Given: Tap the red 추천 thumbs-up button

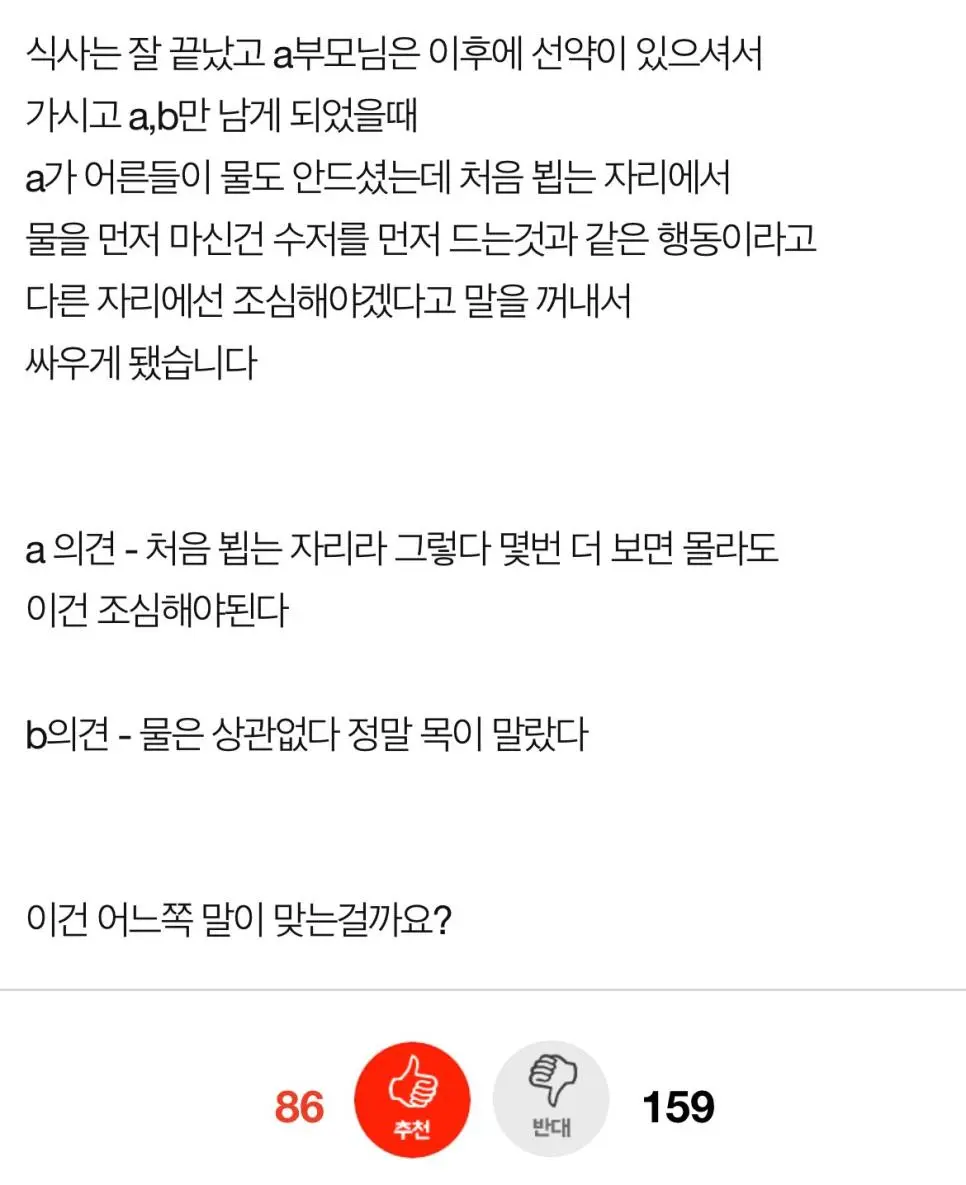Looking at the screenshot, I should [x=412, y=1100].
